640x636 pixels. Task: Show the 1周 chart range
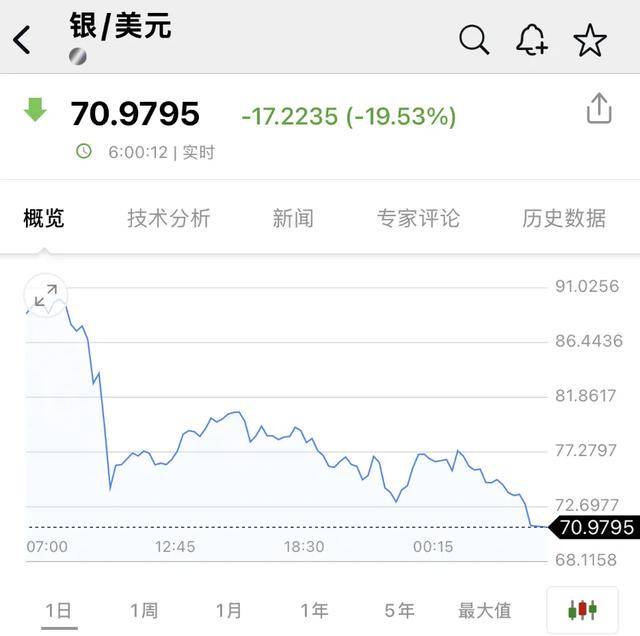click(144, 610)
